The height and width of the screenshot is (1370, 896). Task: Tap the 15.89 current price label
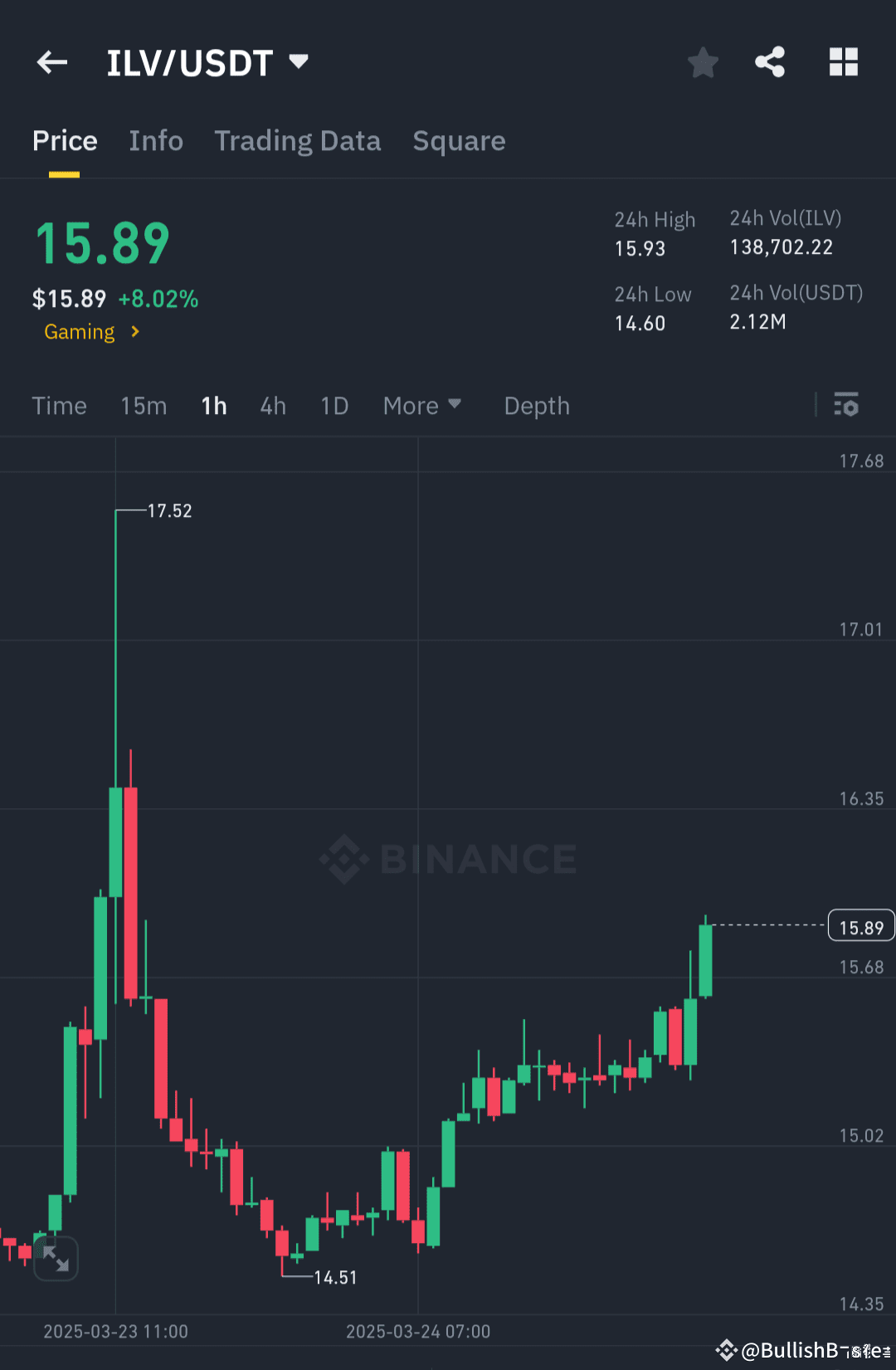pos(860,925)
